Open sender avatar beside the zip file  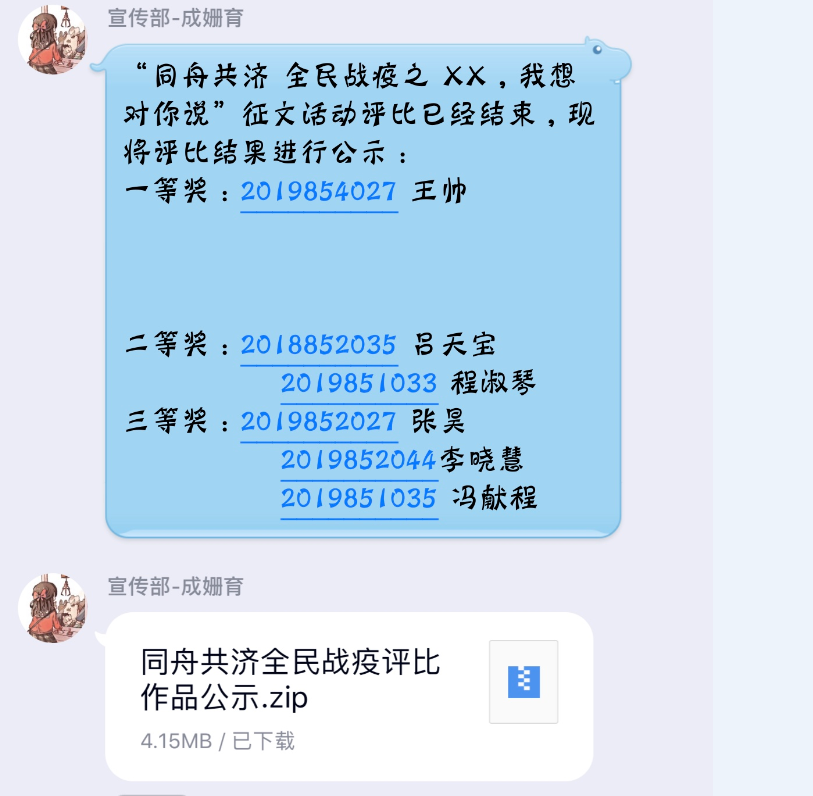(x=53, y=608)
